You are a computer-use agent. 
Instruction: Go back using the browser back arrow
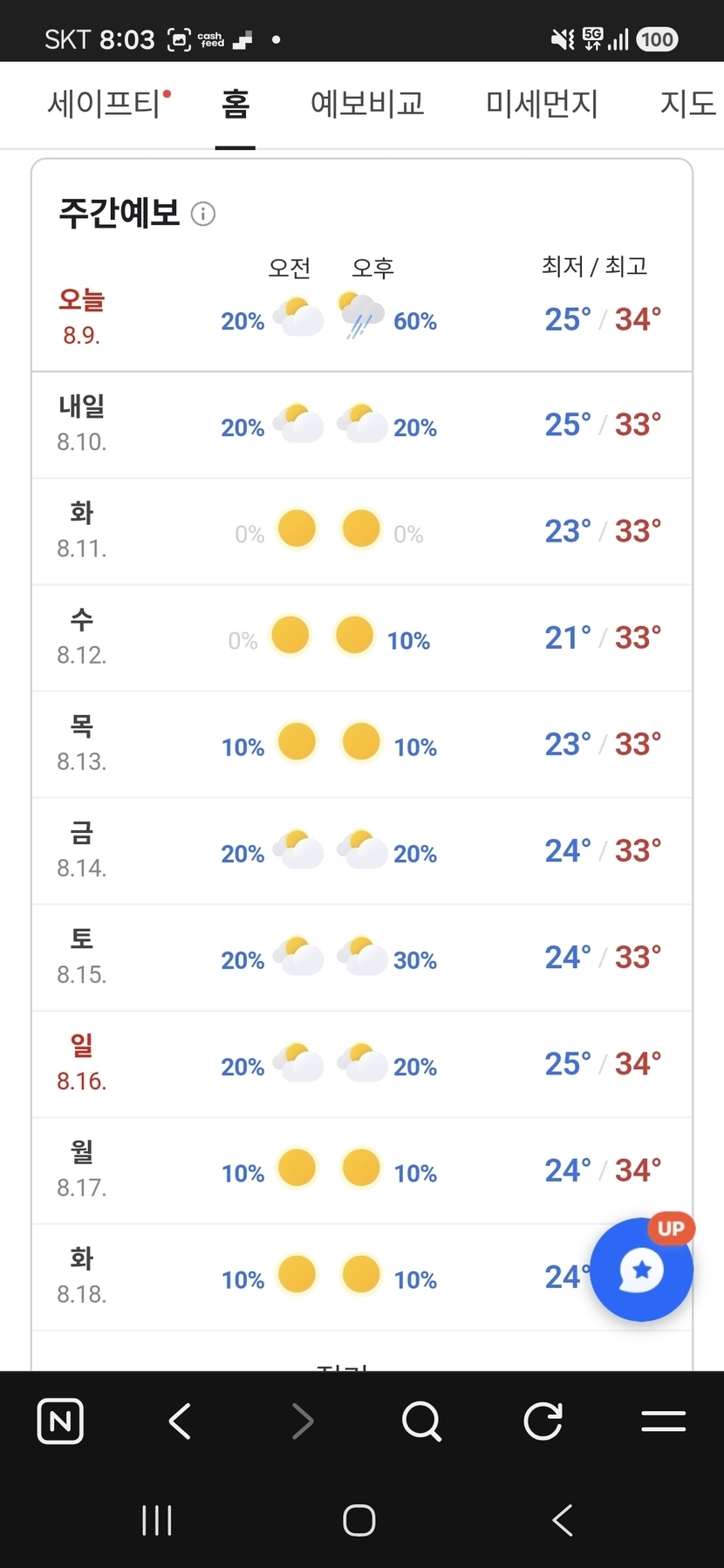[180, 1421]
